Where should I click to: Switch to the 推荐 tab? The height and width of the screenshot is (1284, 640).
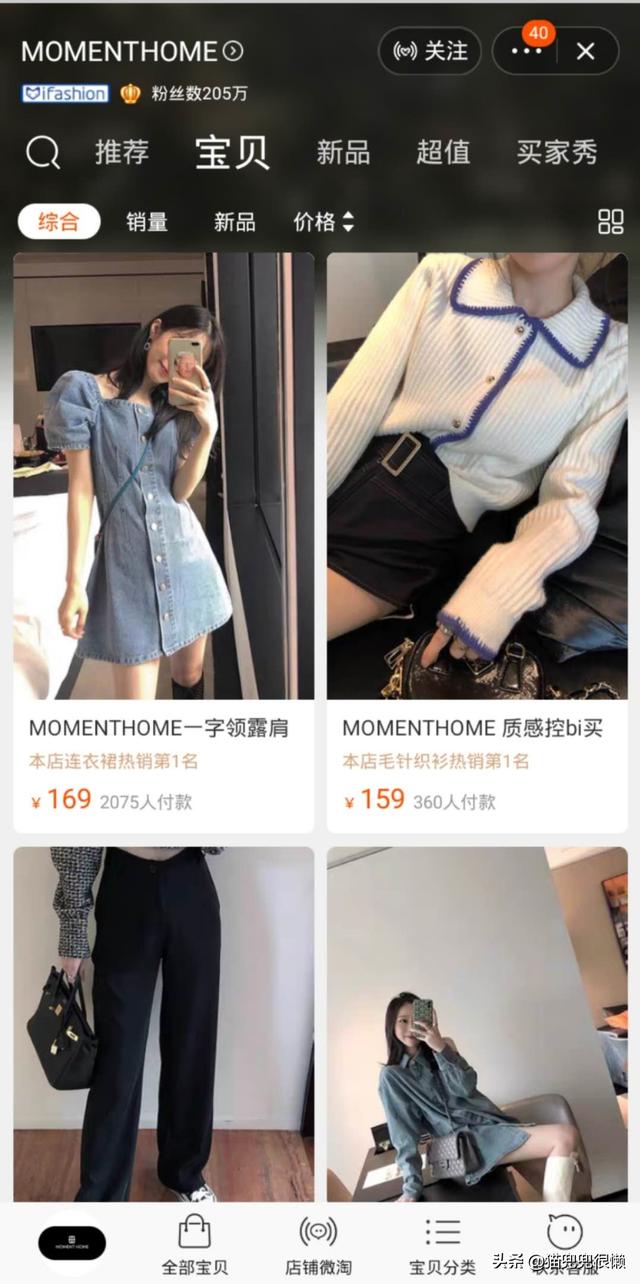click(x=122, y=152)
